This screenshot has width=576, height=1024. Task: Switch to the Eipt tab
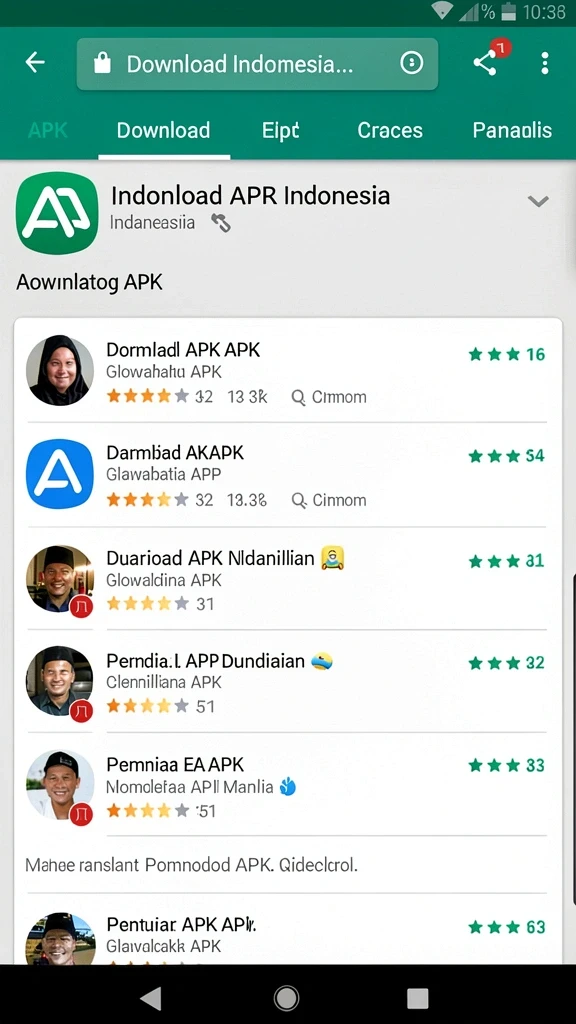280,130
